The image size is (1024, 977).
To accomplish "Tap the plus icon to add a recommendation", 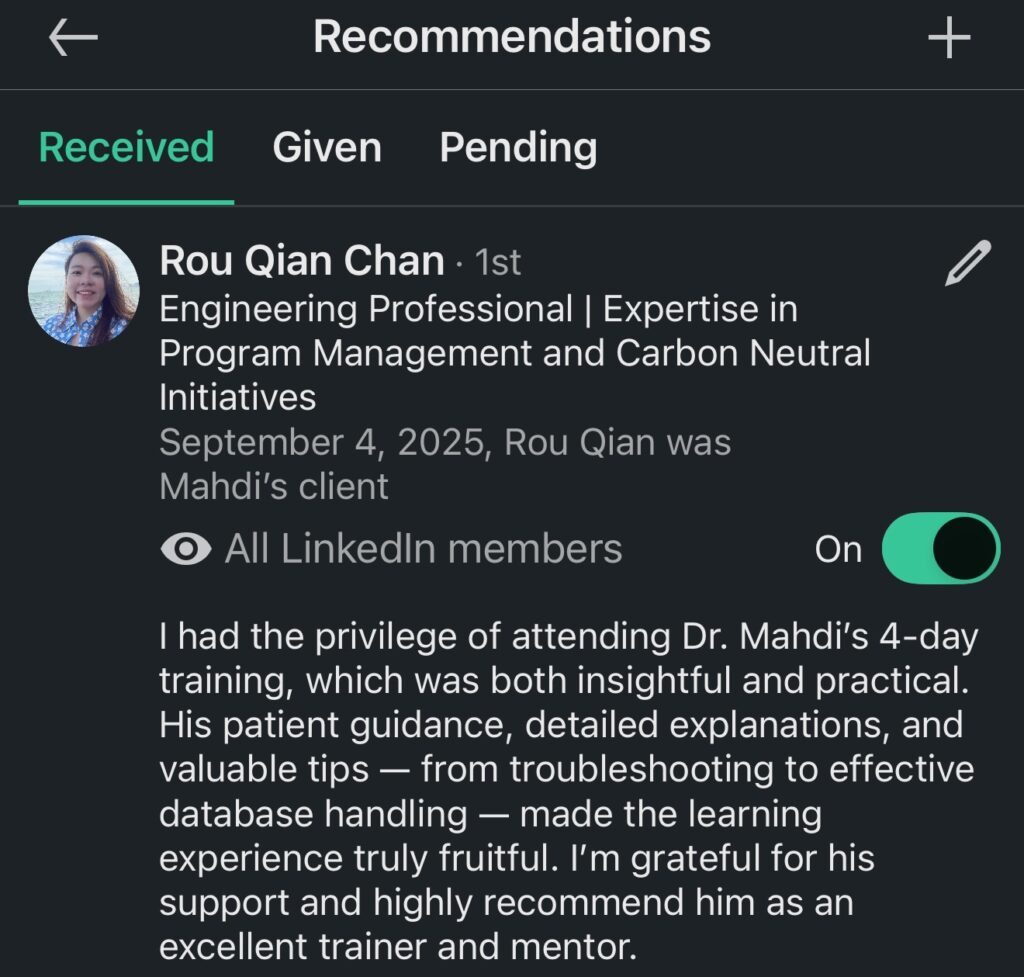I will point(949,38).
